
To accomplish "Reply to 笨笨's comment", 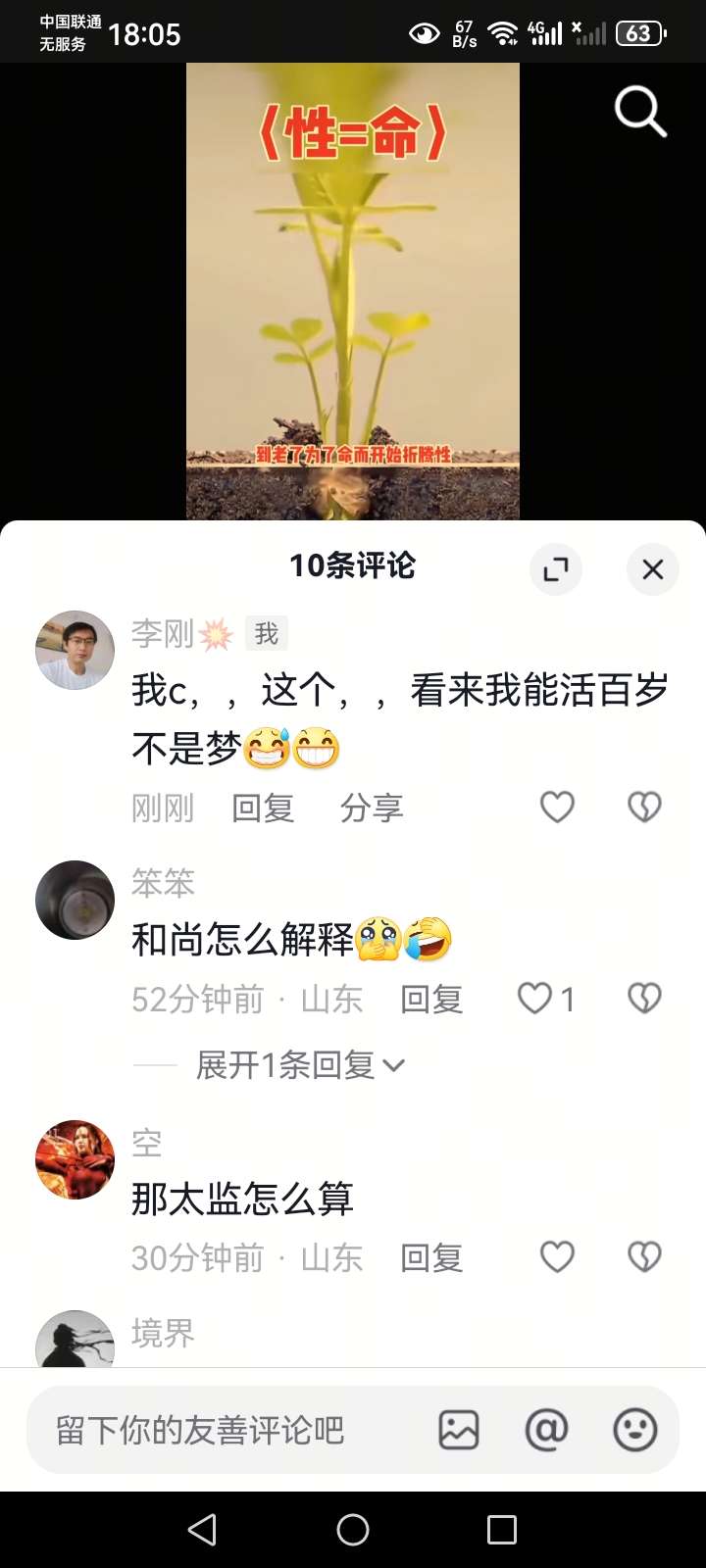I will point(431,1000).
